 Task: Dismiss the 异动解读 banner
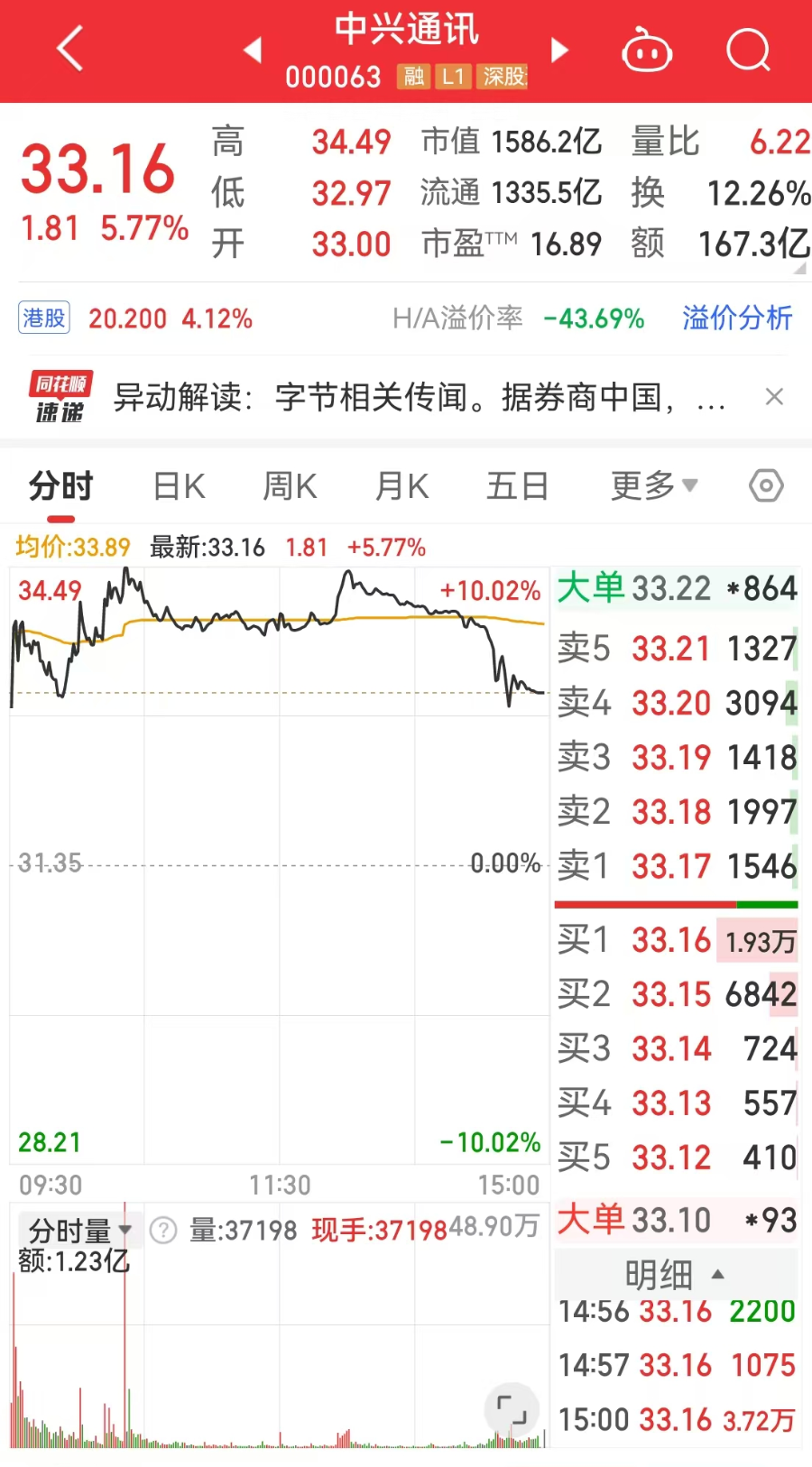pos(774,397)
